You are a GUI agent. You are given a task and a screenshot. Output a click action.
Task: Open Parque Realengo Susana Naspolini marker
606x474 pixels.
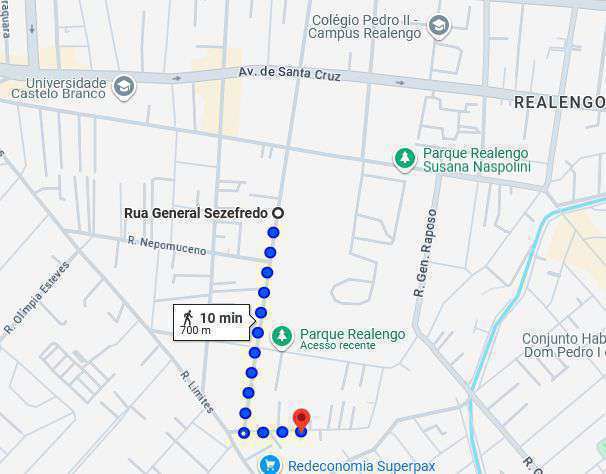tap(404, 160)
